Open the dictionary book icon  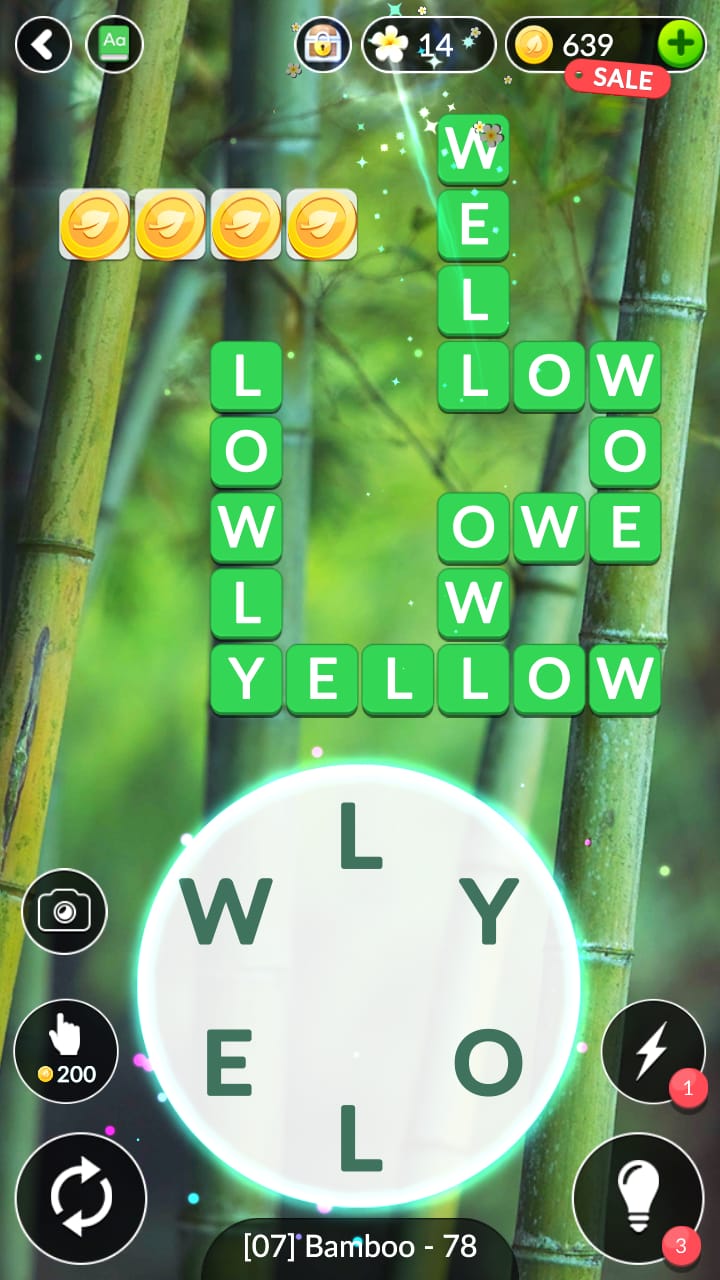click(115, 45)
